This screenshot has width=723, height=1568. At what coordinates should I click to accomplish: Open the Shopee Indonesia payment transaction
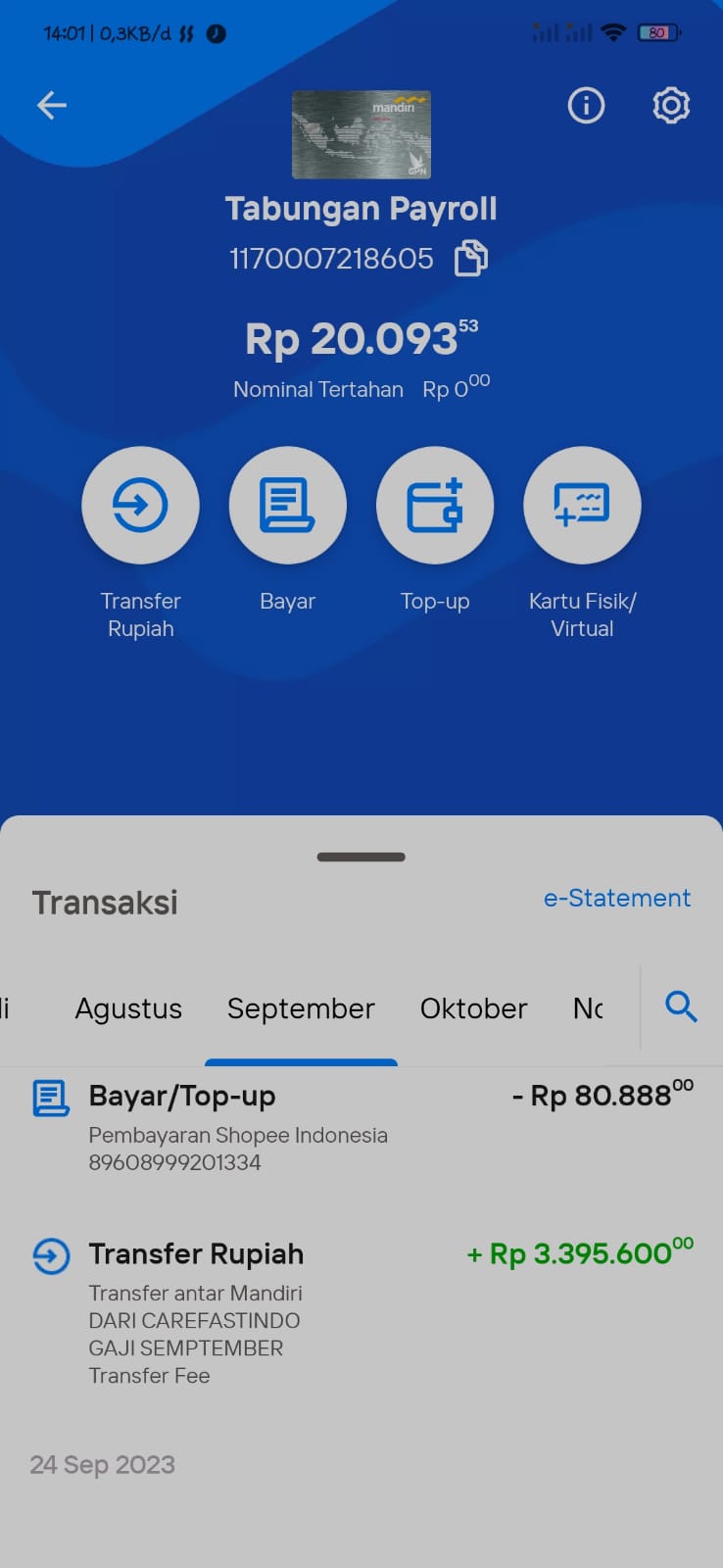click(x=361, y=1127)
